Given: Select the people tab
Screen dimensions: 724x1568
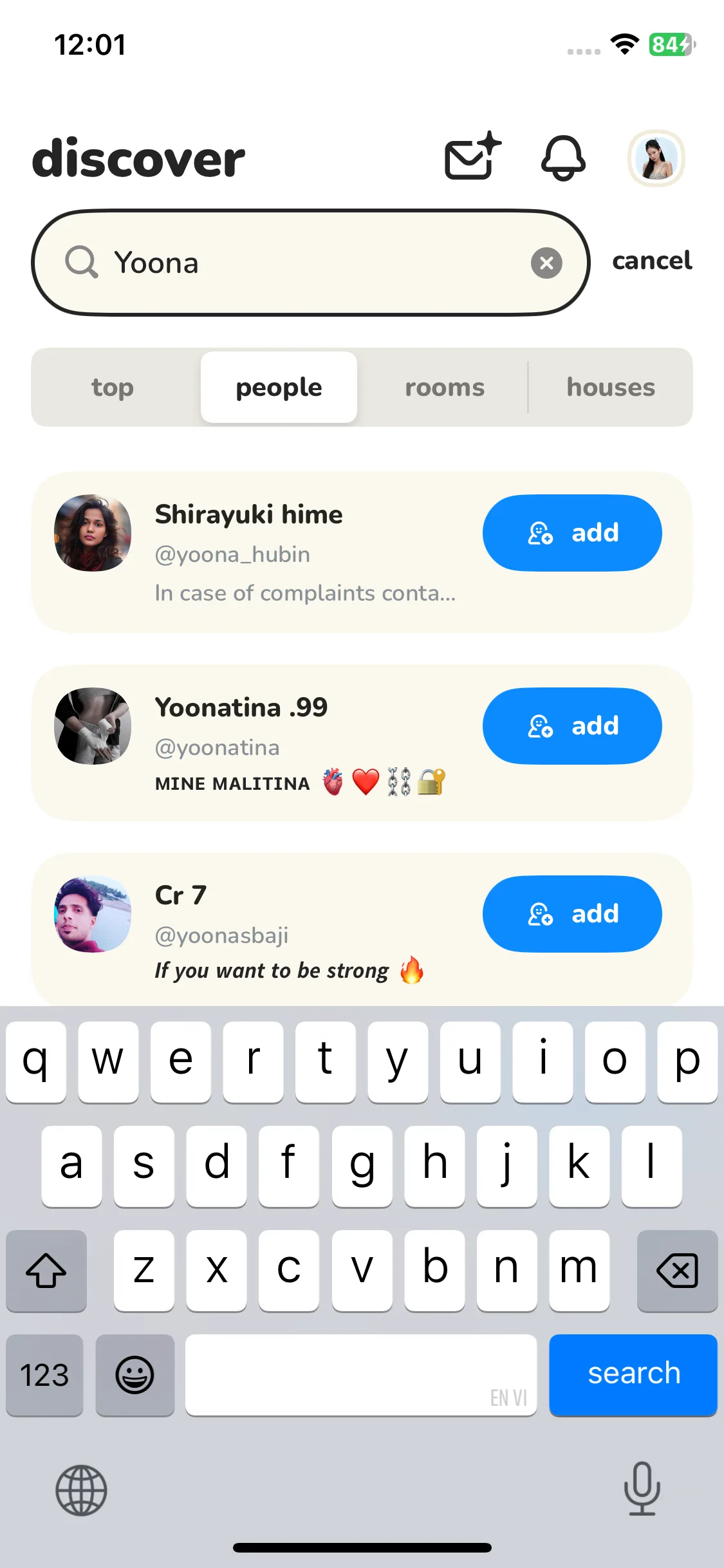Looking at the screenshot, I should pyautogui.click(x=279, y=387).
